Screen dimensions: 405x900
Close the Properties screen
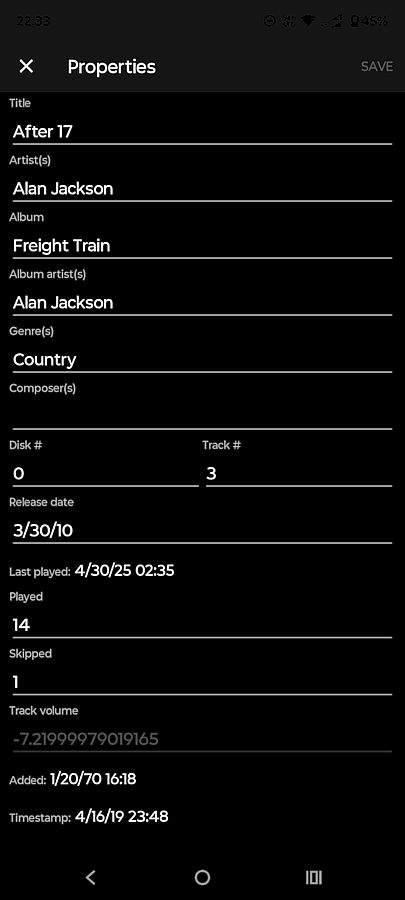click(26, 67)
